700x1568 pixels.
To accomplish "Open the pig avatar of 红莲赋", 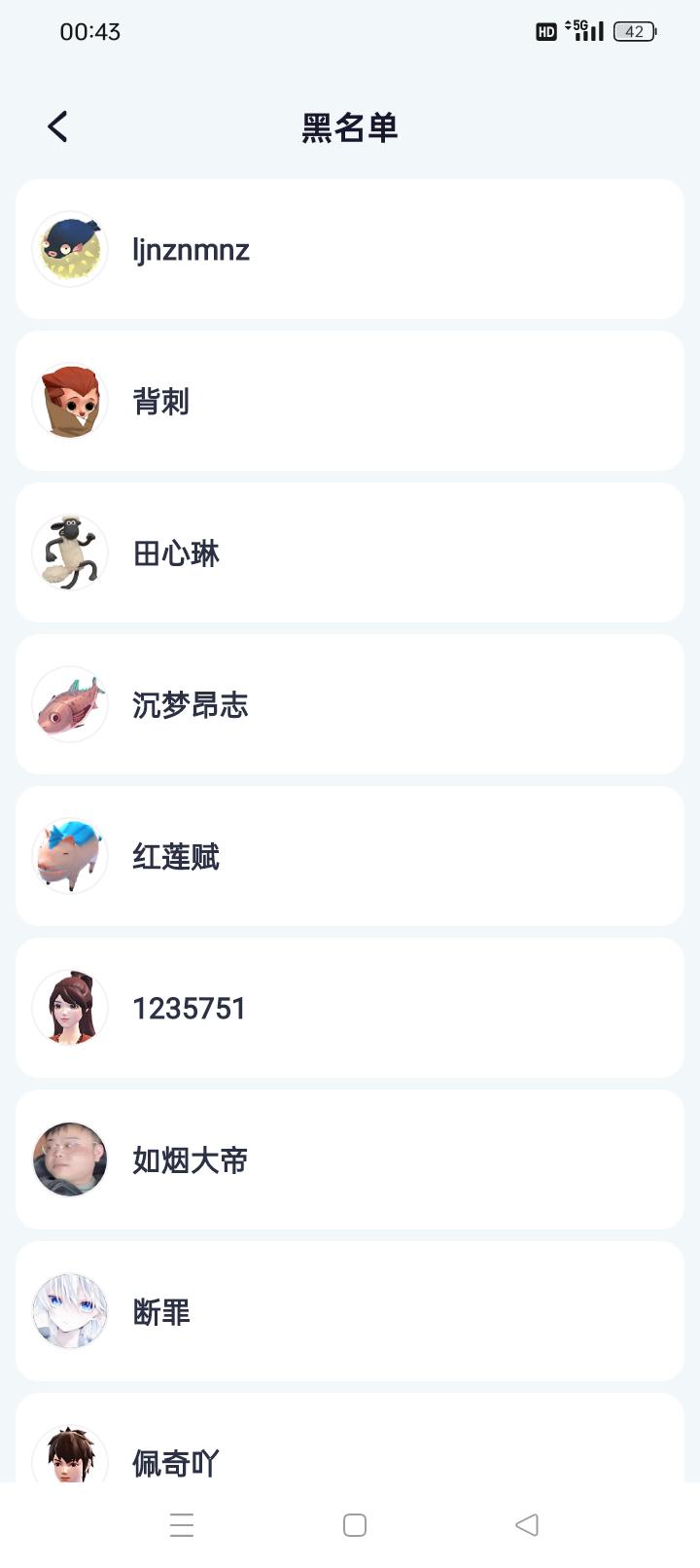I will coord(69,856).
